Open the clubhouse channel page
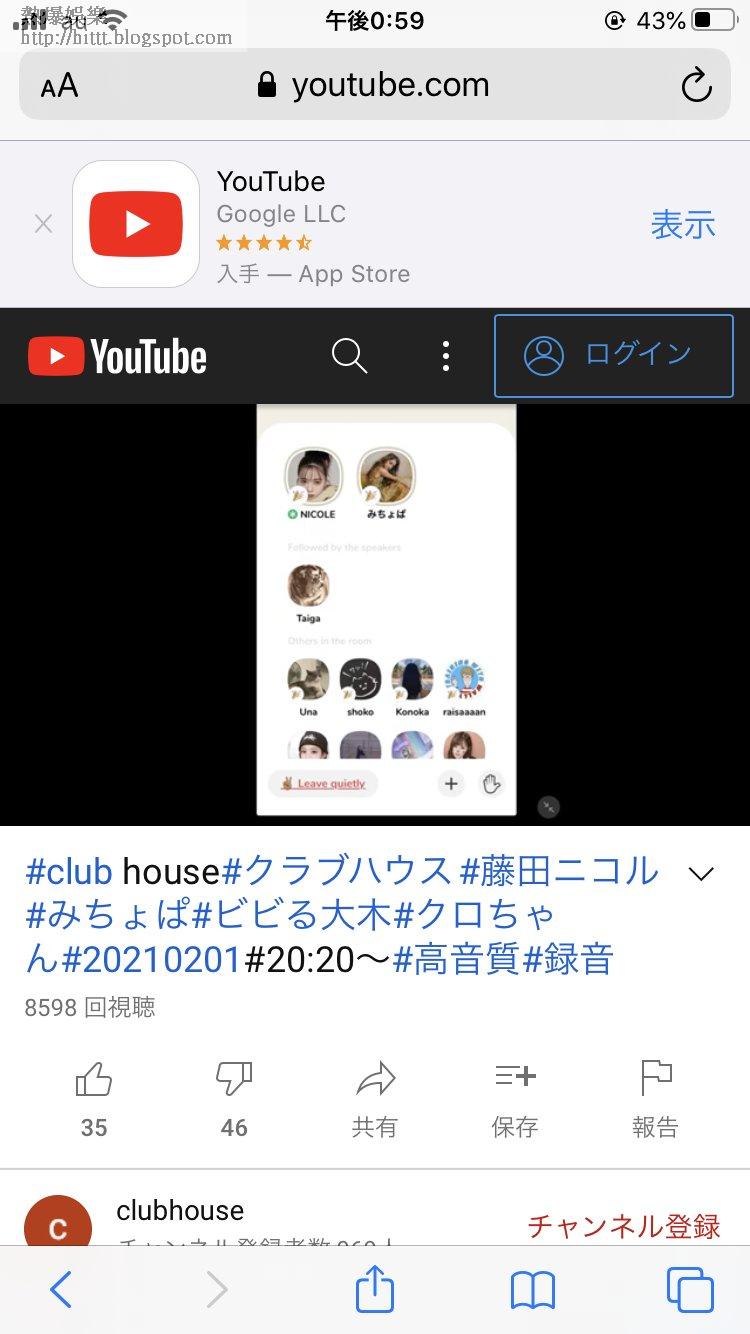750x1334 pixels. (x=180, y=1211)
